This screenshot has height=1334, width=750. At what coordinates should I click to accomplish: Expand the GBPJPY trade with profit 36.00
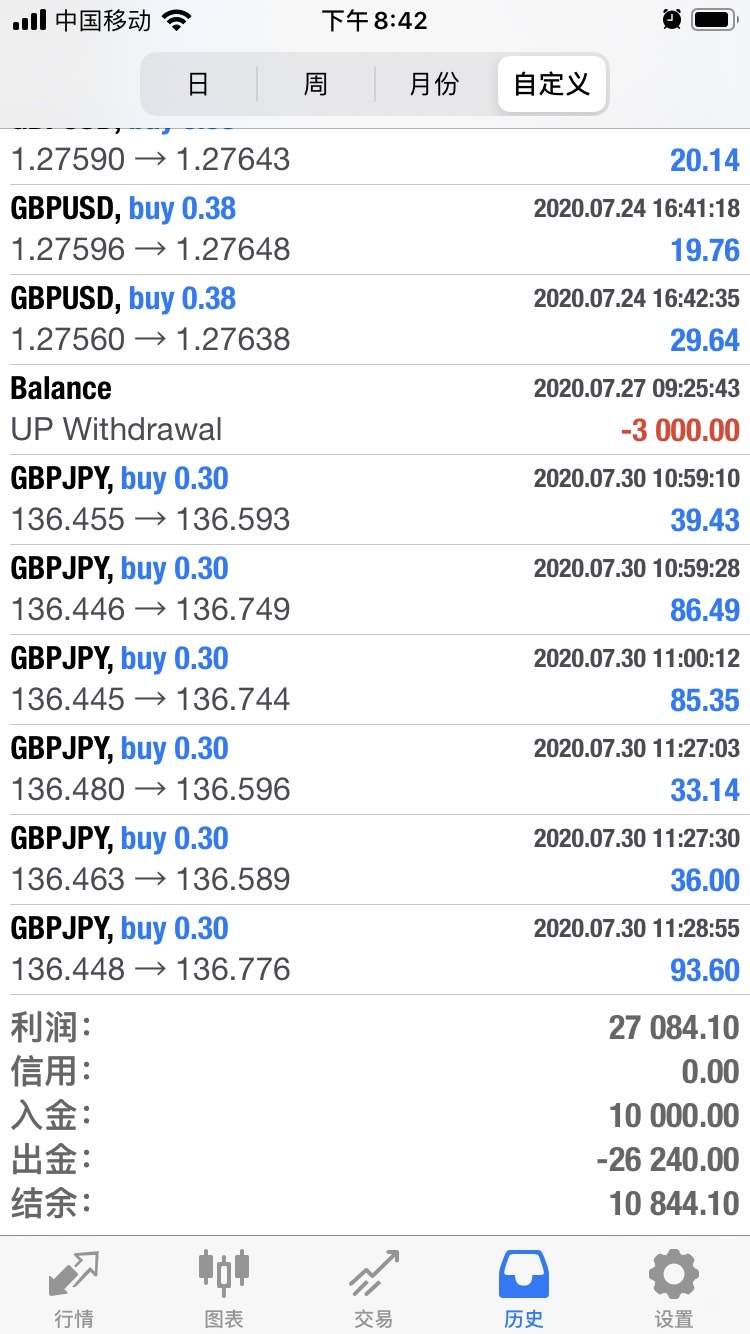coord(375,860)
